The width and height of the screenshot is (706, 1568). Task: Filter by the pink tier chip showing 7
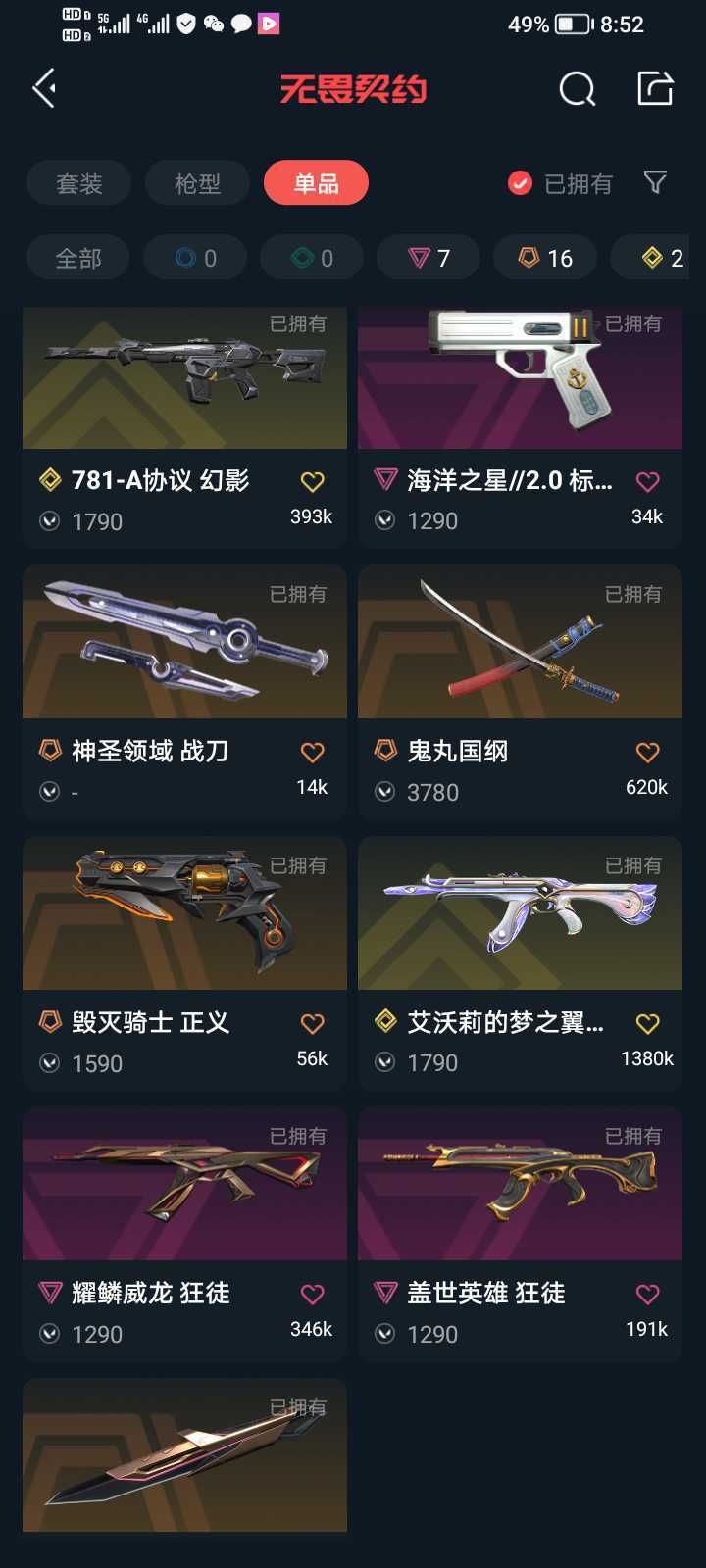[x=429, y=258]
